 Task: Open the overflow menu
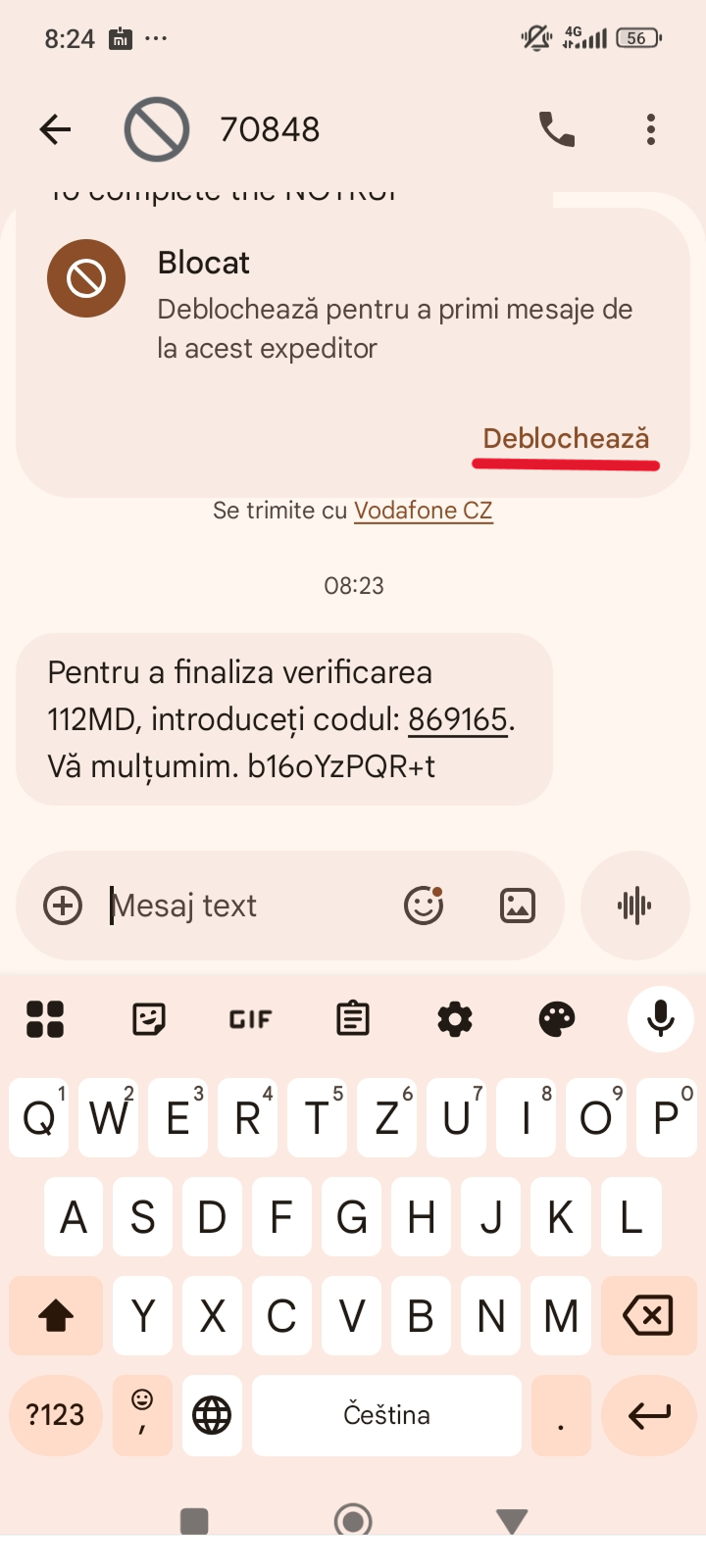point(651,129)
